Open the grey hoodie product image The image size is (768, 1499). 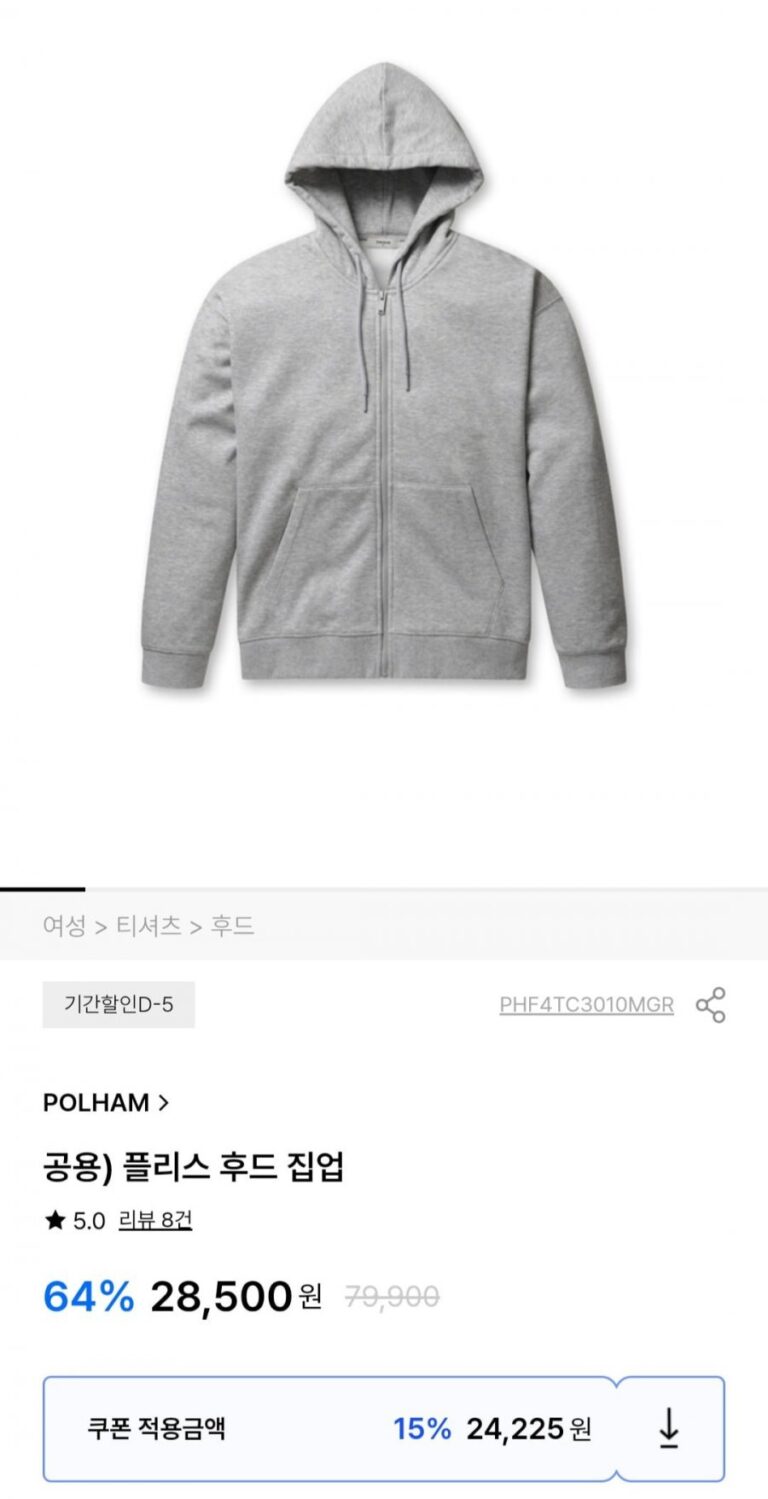tap(384, 380)
